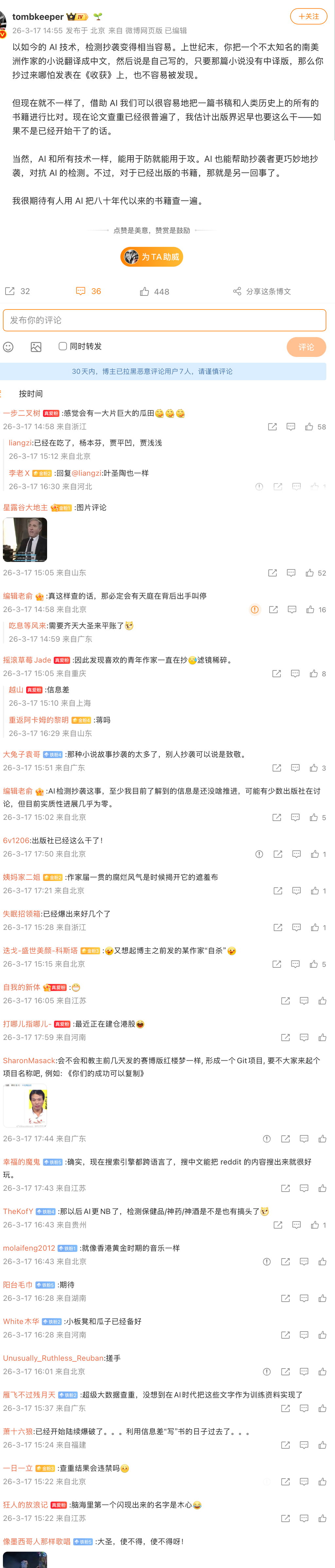
Task: Focus the 发布你的评论 comment box
Action: (164, 320)
